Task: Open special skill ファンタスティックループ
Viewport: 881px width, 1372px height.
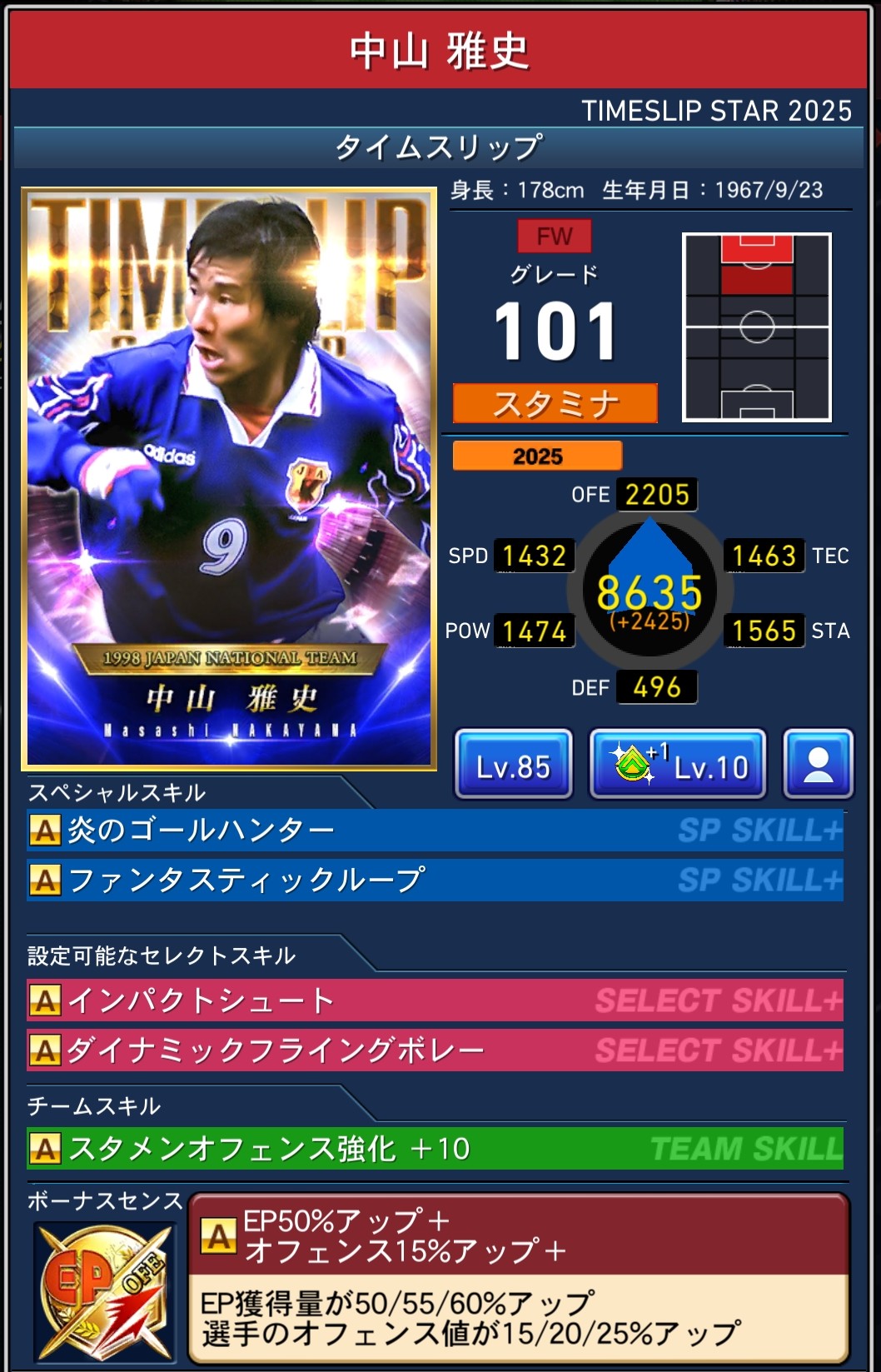Action: 435,881
